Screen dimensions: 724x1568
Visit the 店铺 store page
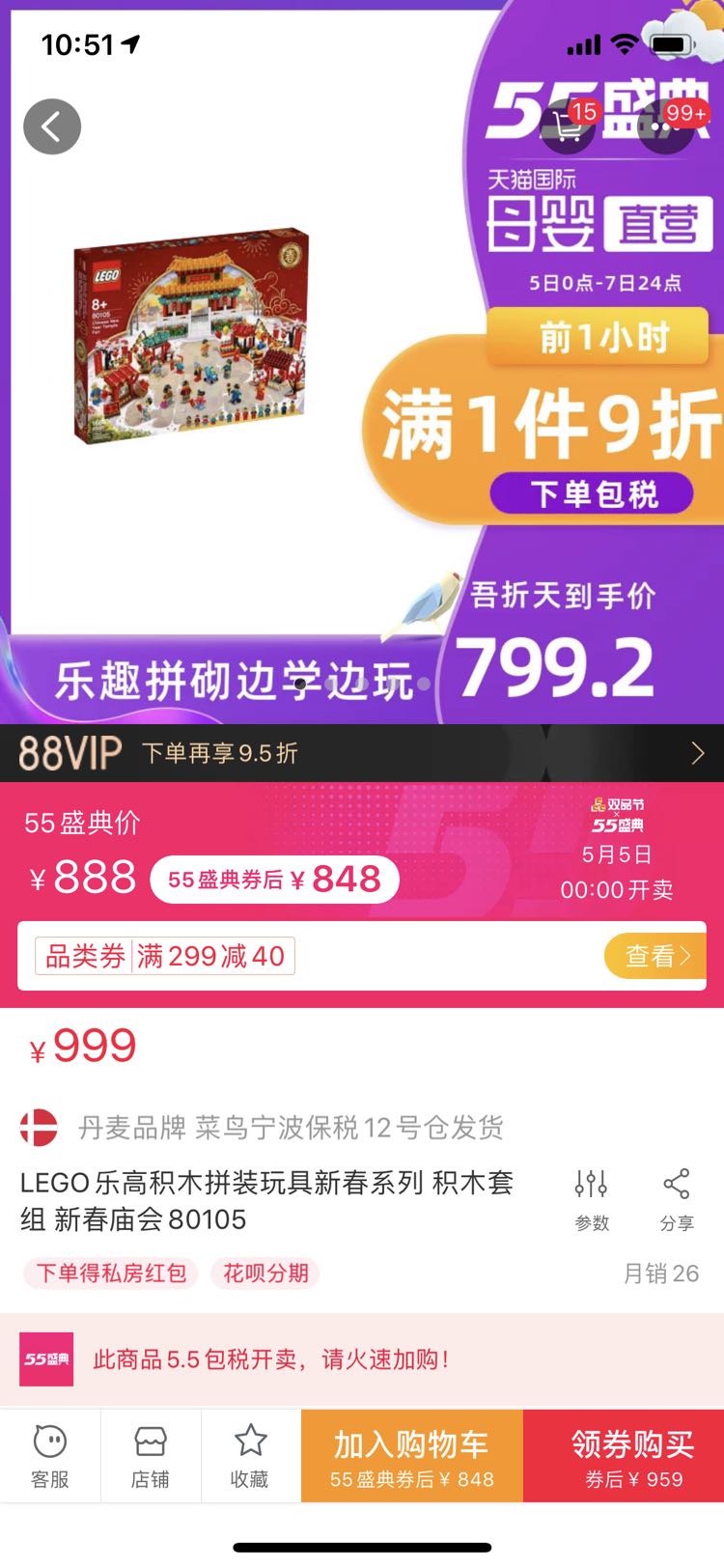click(x=151, y=1456)
